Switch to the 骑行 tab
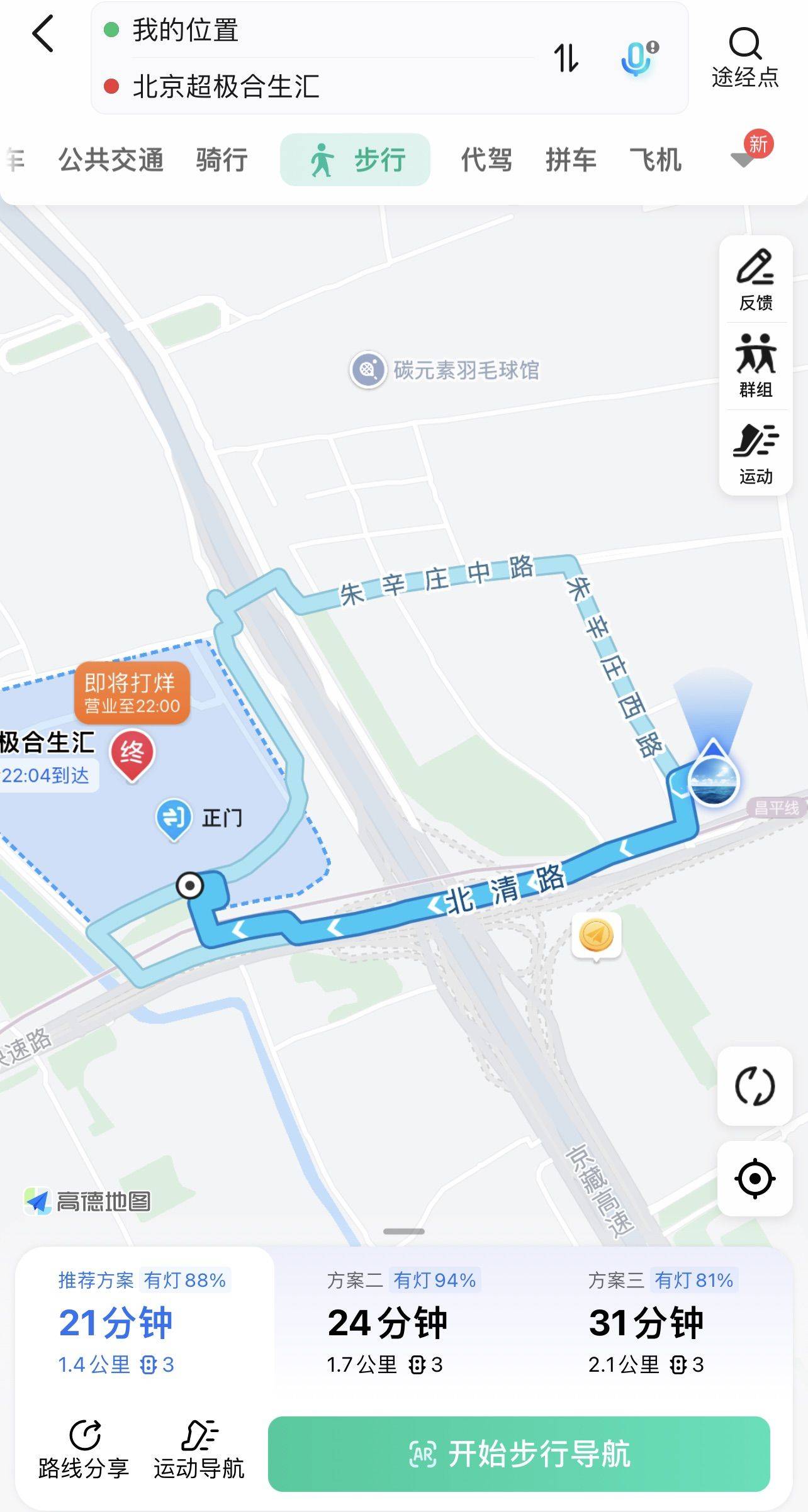 pyautogui.click(x=222, y=160)
